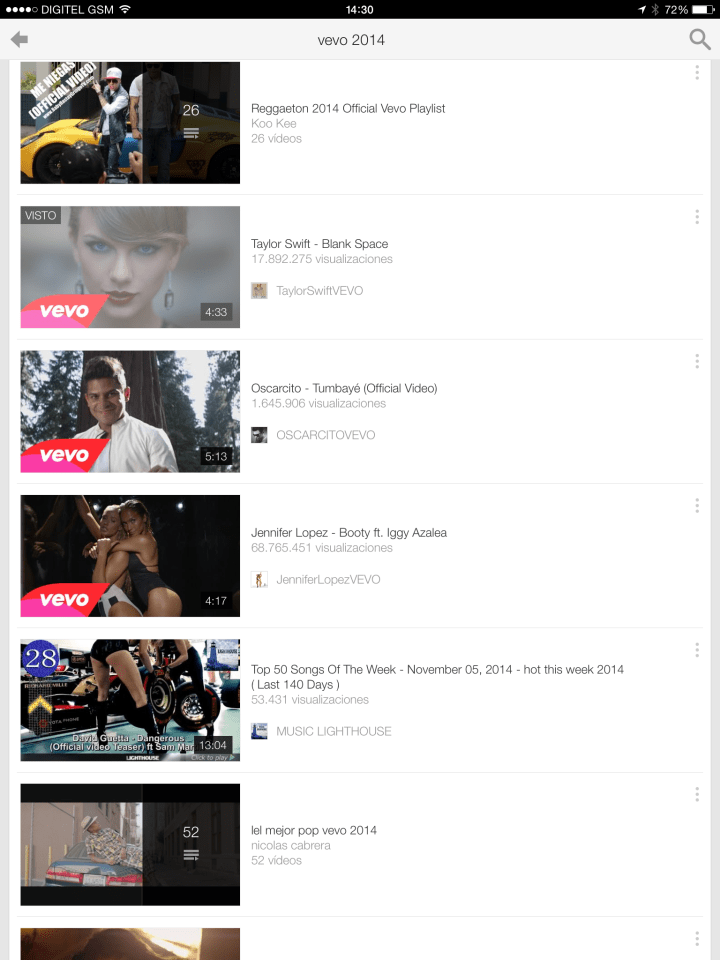Viewport: 720px width, 960px height.
Task: Open overflow menu for lel mejor pop playlist
Action: pos(696,794)
